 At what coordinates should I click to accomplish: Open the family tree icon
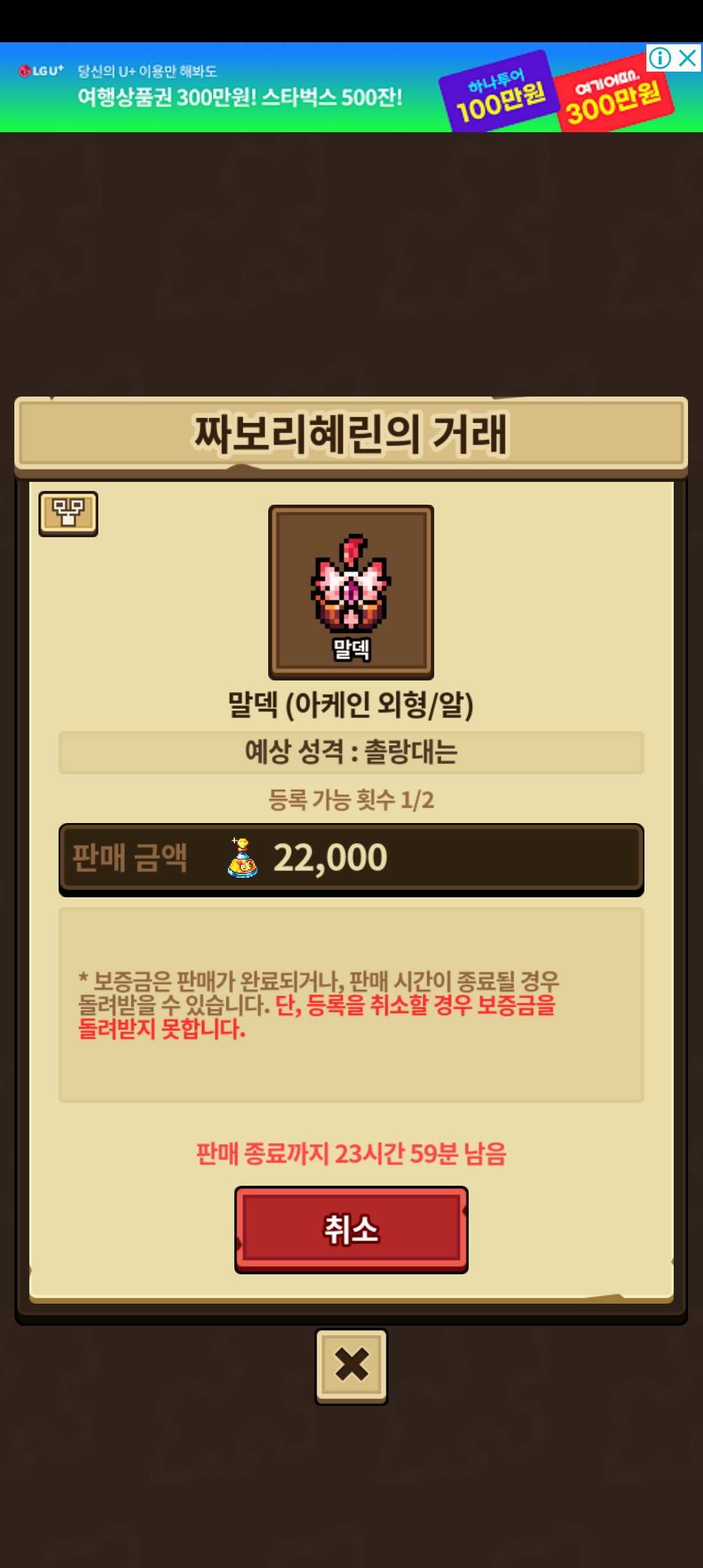[68, 514]
